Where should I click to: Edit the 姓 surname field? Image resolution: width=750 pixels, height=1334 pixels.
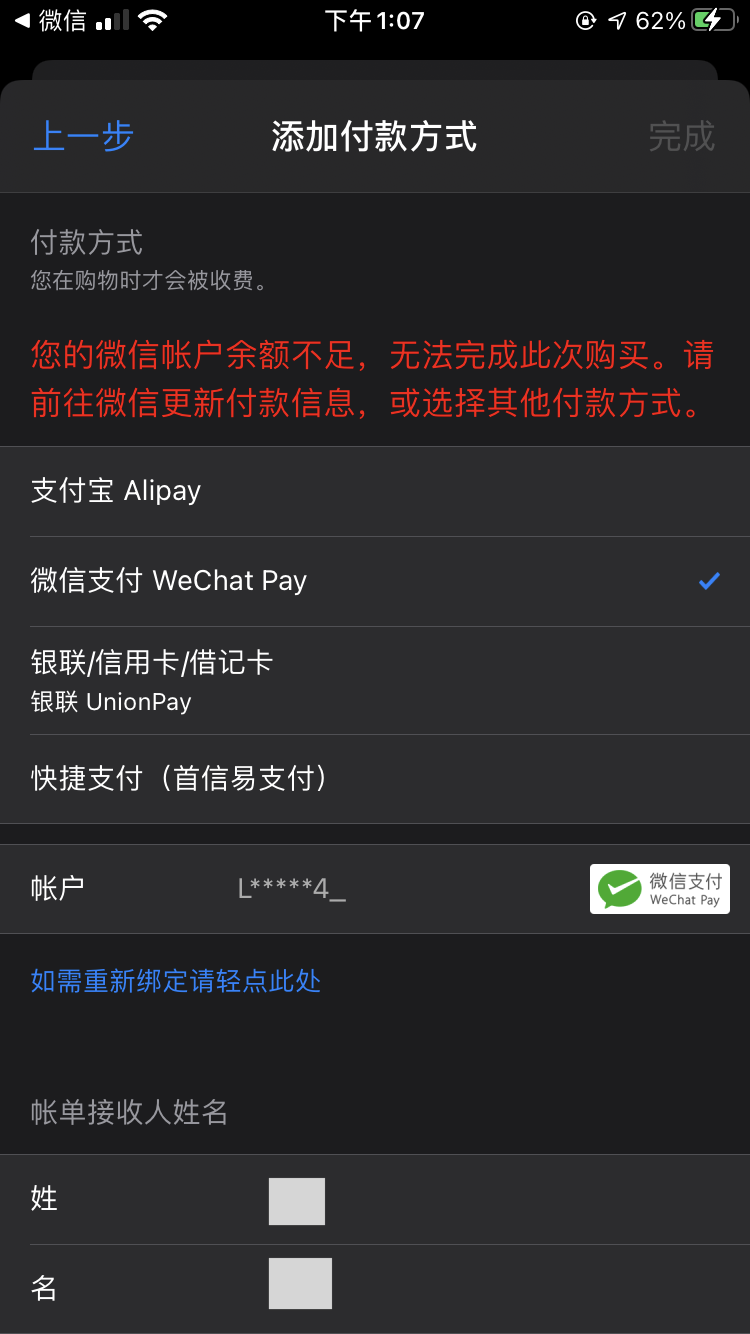coord(297,1201)
